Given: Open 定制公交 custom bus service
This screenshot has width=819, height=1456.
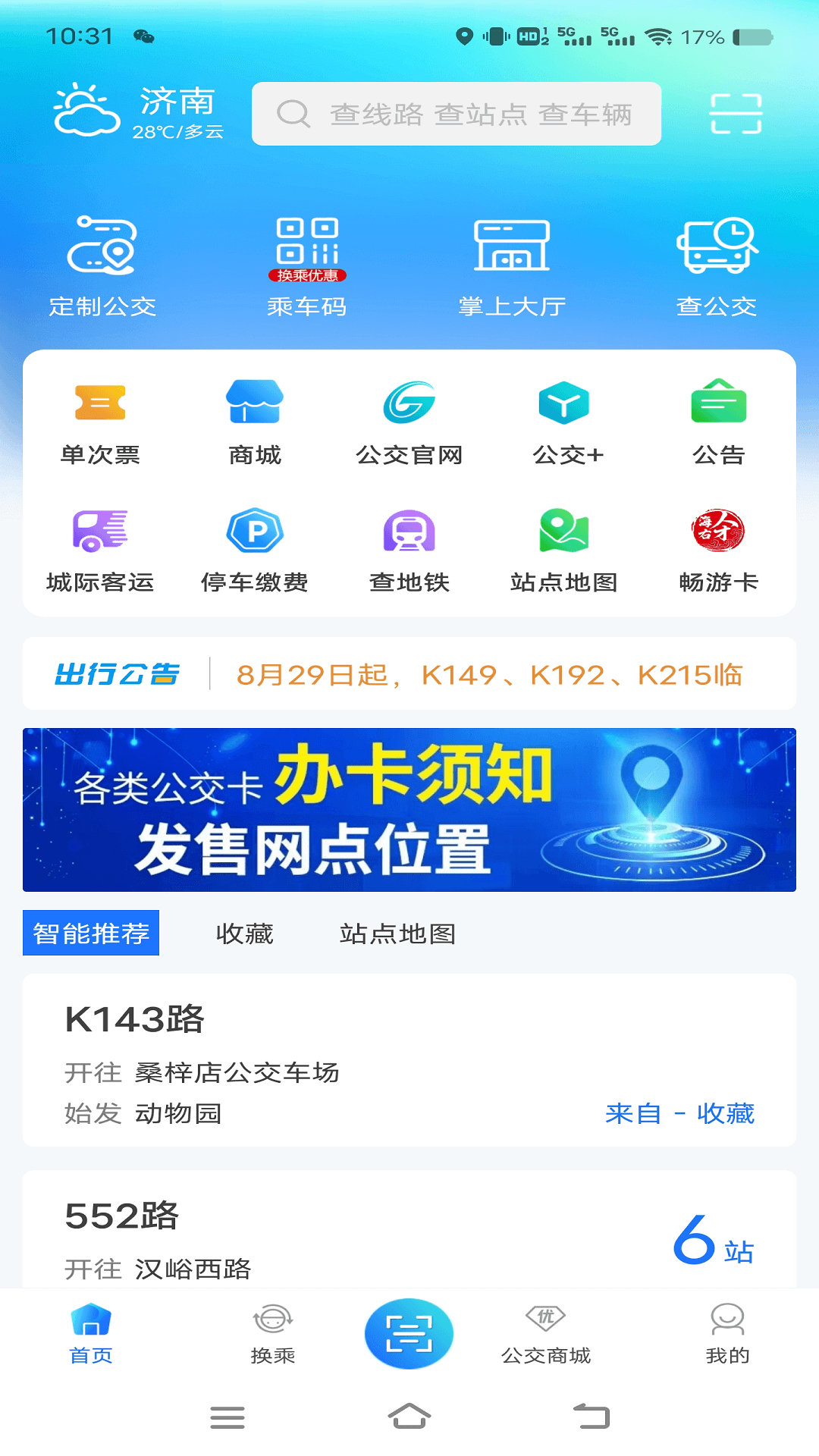Looking at the screenshot, I should click(102, 265).
